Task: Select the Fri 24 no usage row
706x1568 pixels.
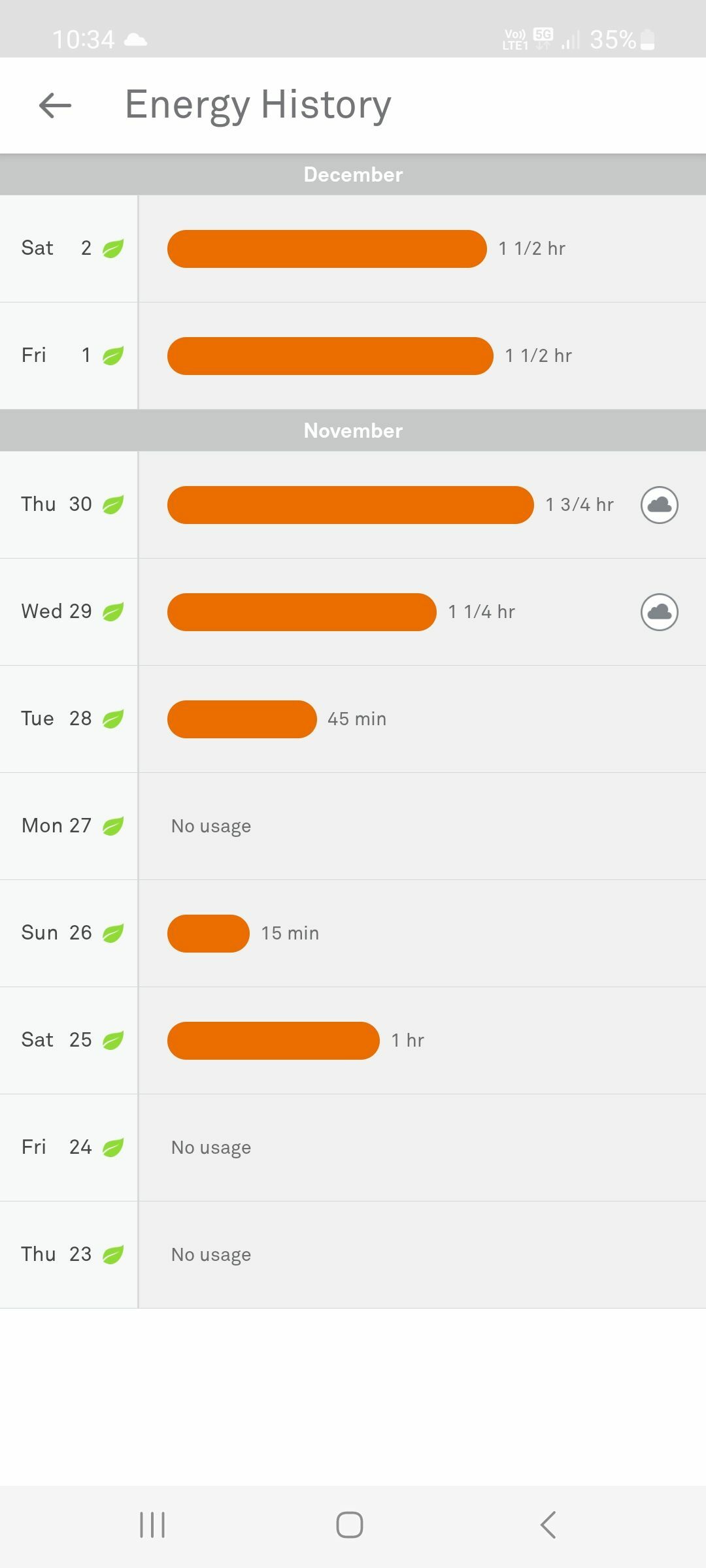Action: [353, 1148]
